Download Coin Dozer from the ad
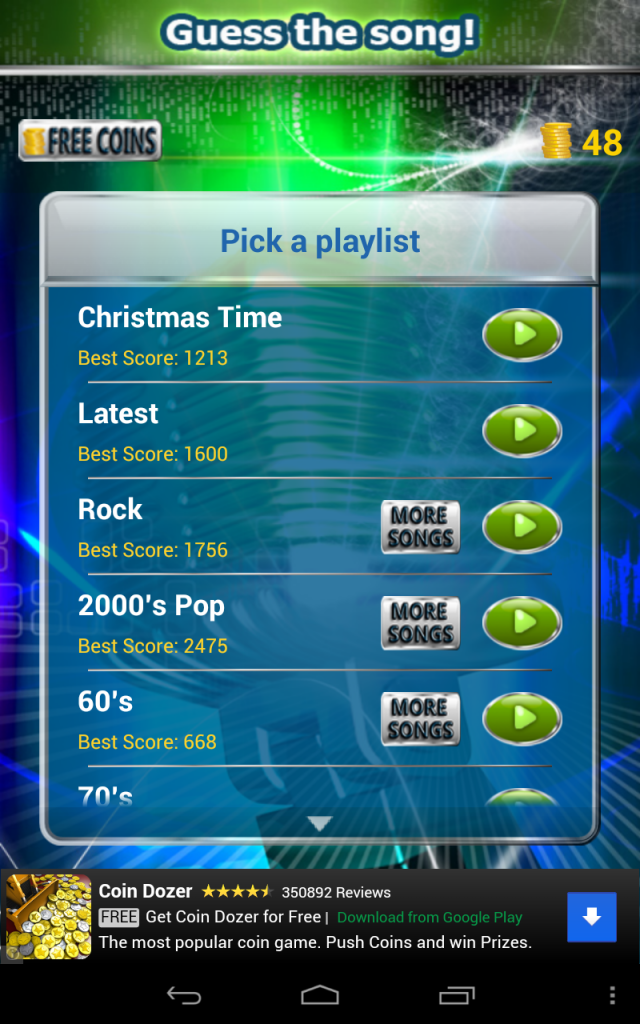Image resolution: width=640 pixels, height=1024 pixels. pyautogui.click(x=591, y=917)
